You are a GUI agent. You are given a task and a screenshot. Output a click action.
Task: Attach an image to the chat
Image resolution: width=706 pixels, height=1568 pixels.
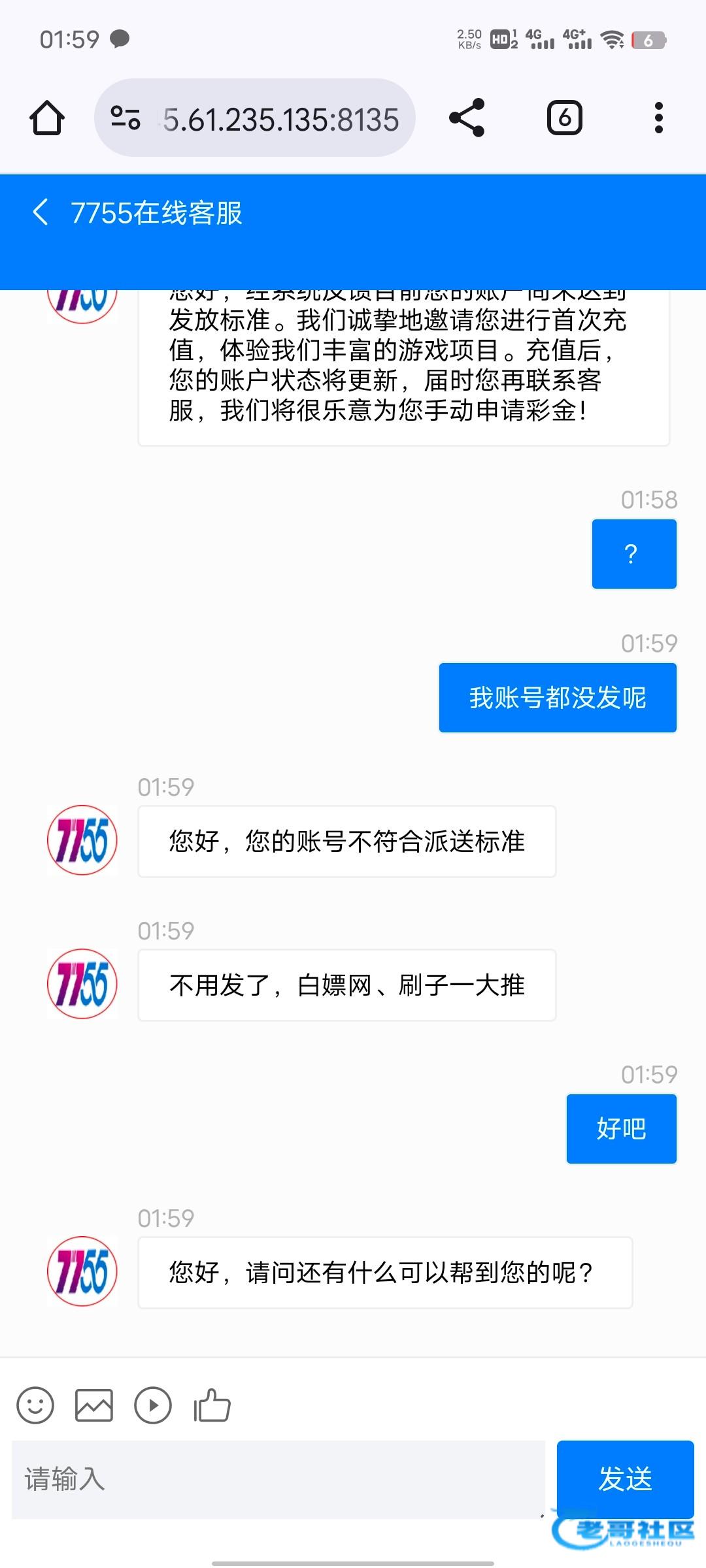94,1405
